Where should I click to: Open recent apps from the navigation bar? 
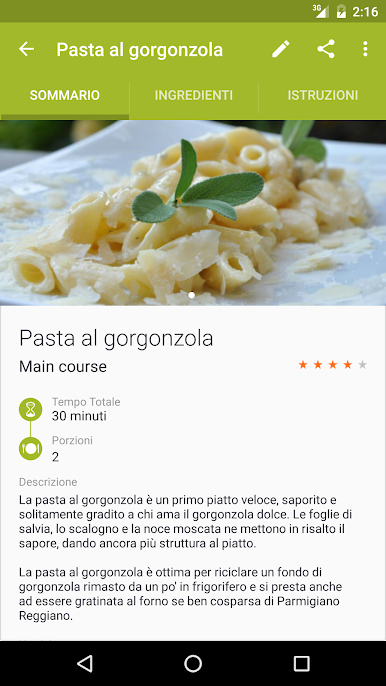point(302,663)
